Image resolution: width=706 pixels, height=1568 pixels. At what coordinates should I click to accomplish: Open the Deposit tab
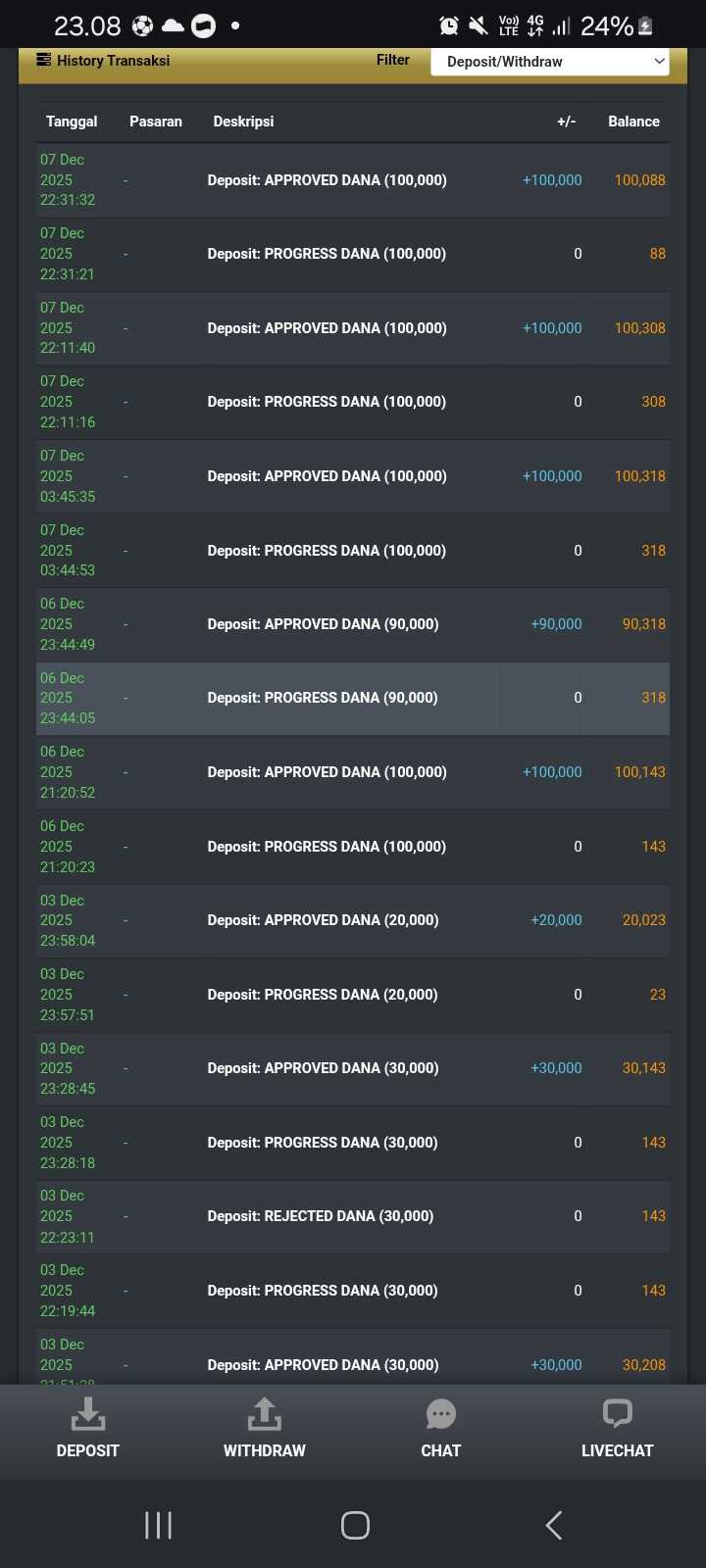(87, 1429)
